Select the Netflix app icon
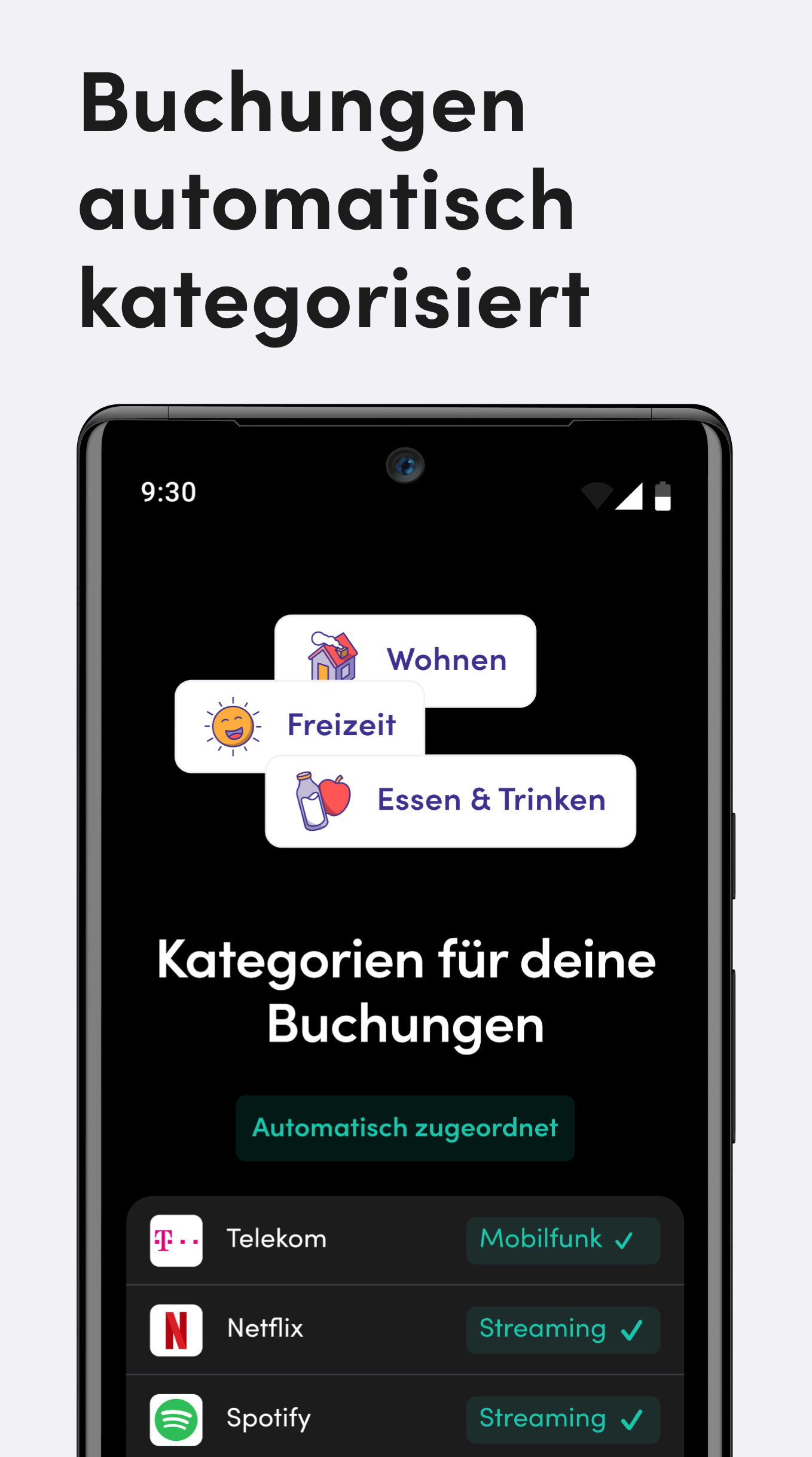The height and width of the screenshot is (1457, 812). [x=176, y=1329]
